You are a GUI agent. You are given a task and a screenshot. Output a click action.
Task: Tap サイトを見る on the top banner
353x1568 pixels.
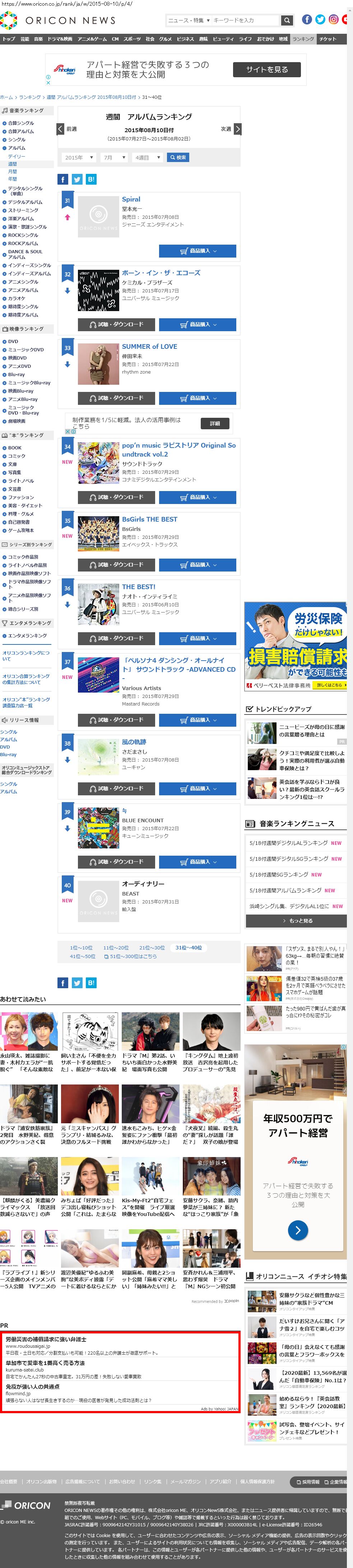(266, 69)
